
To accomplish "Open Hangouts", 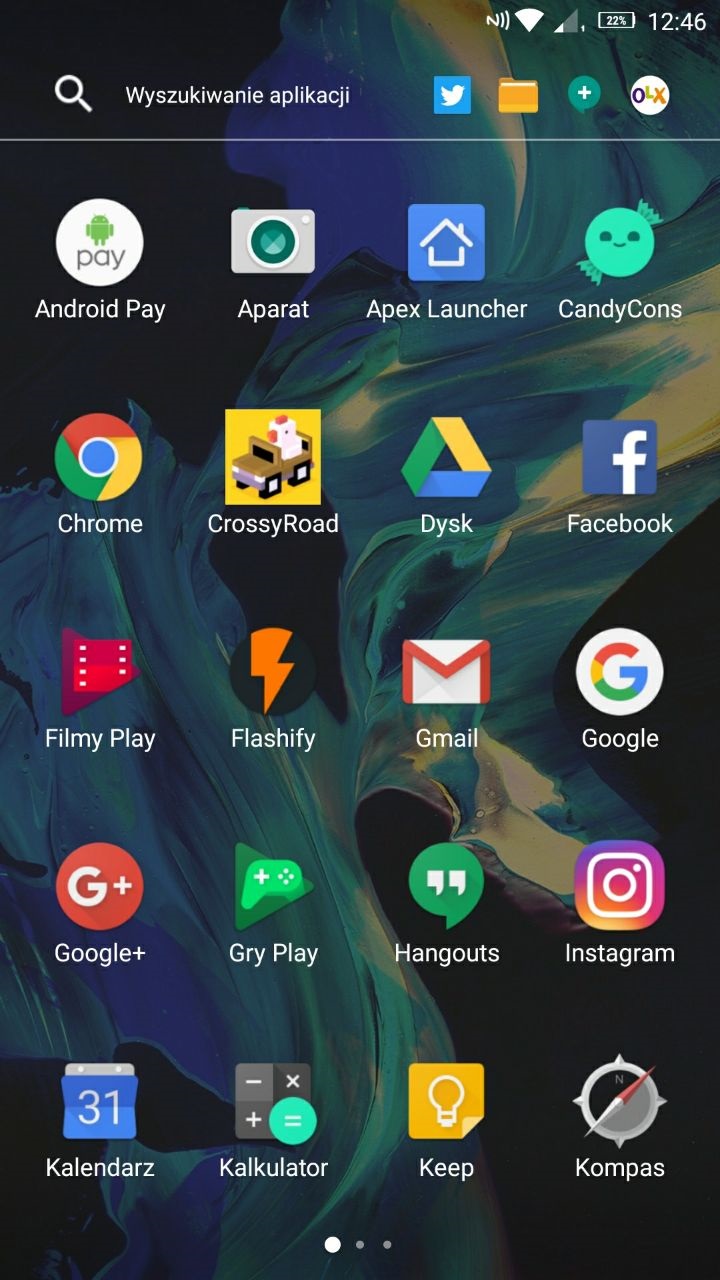I will tap(446, 887).
